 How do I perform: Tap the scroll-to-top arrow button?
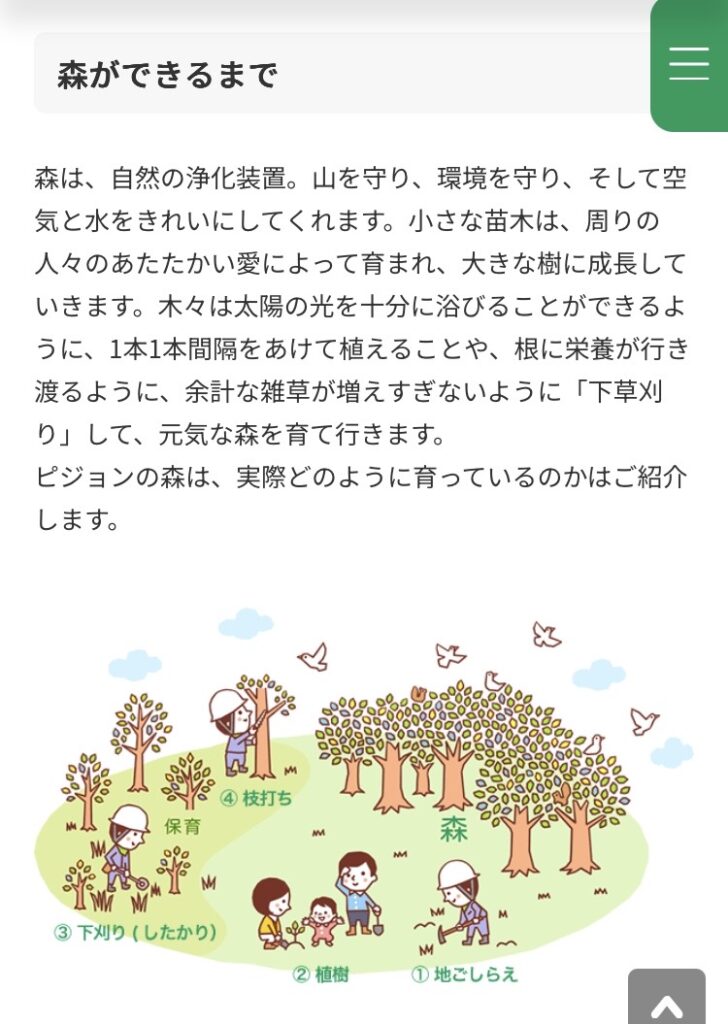(x=666, y=1001)
